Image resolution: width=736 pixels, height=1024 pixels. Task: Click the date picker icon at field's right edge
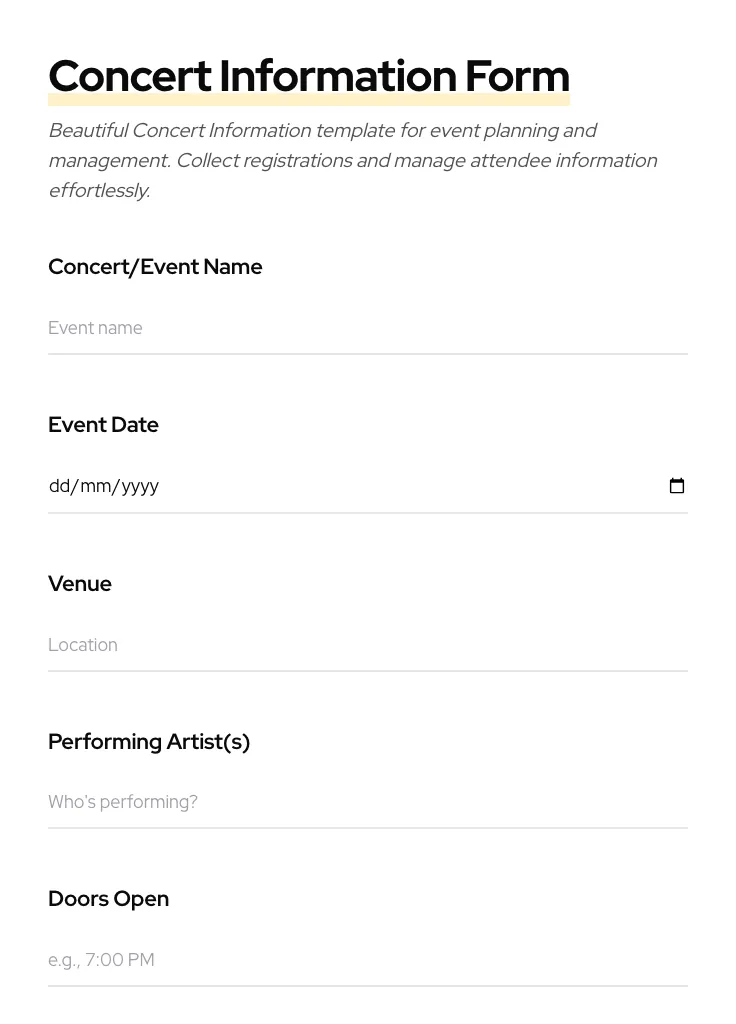tap(677, 486)
